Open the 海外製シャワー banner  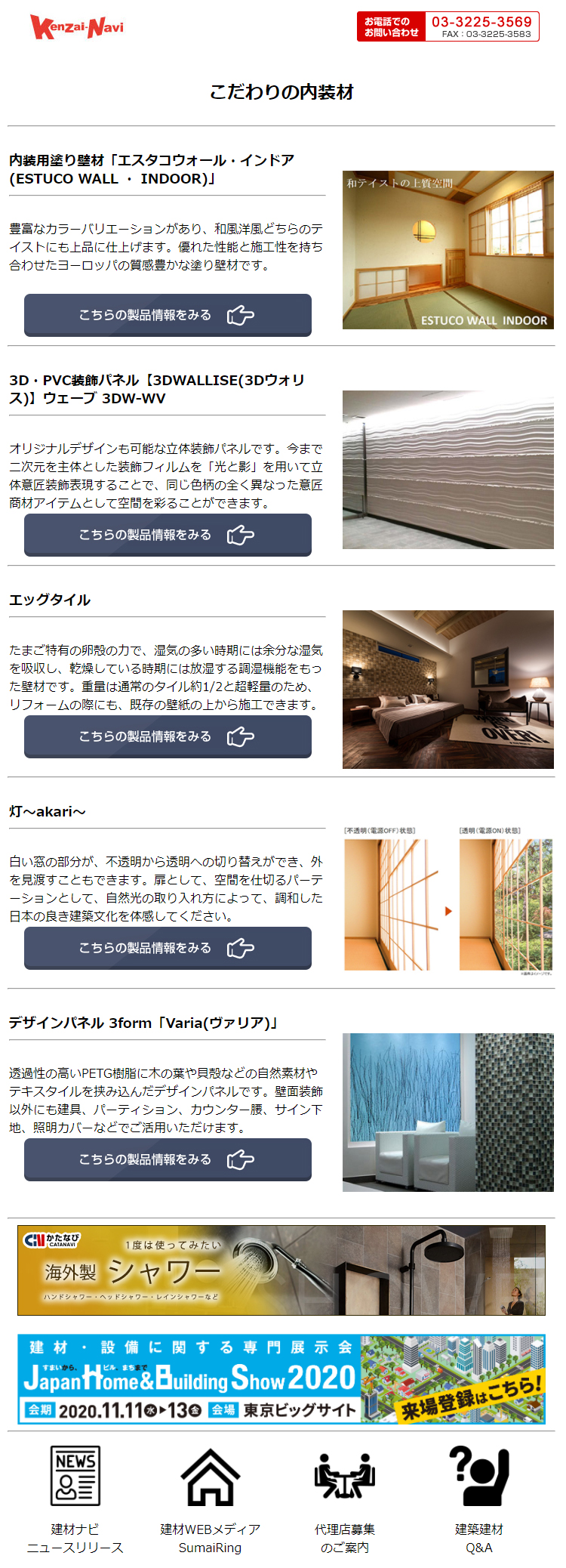click(281, 1270)
